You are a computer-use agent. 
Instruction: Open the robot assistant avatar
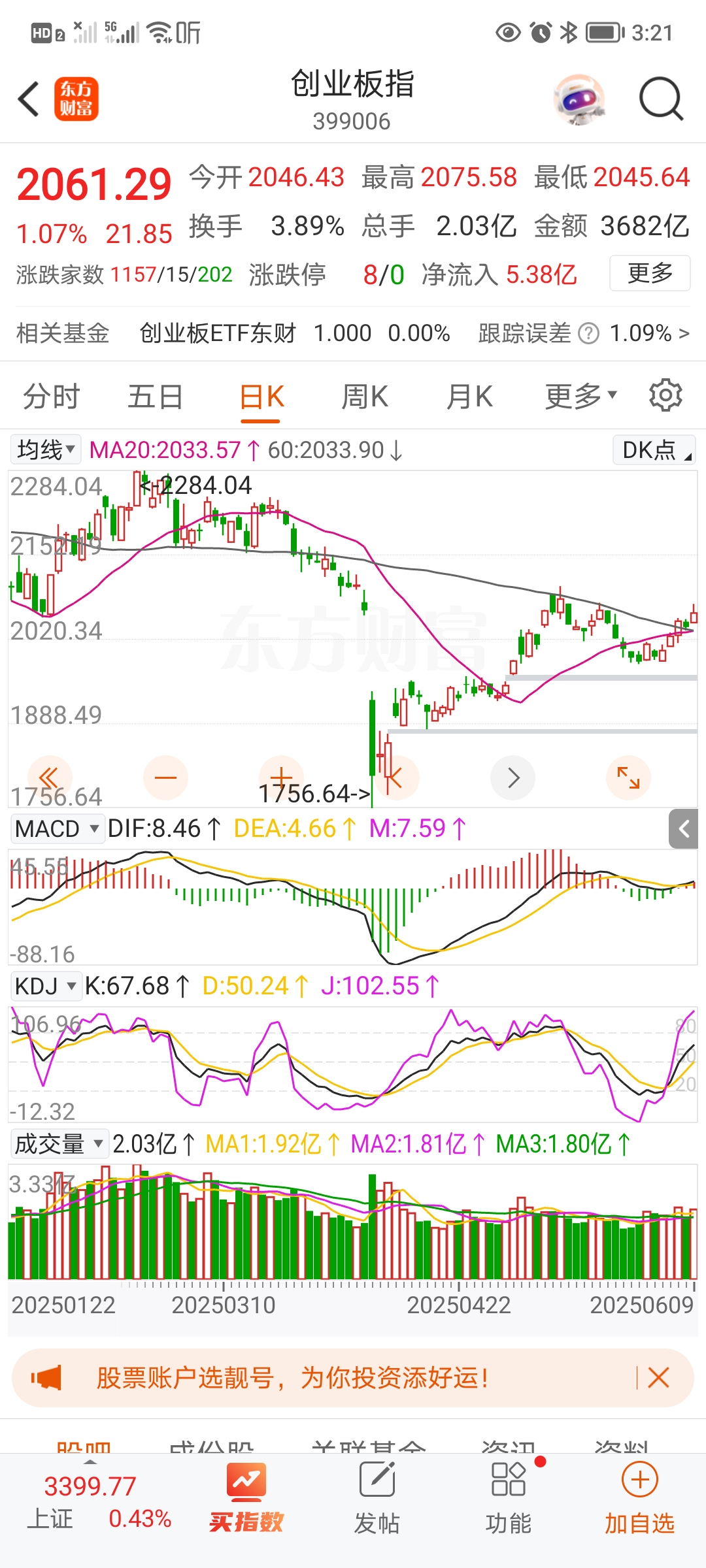(579, 99)
